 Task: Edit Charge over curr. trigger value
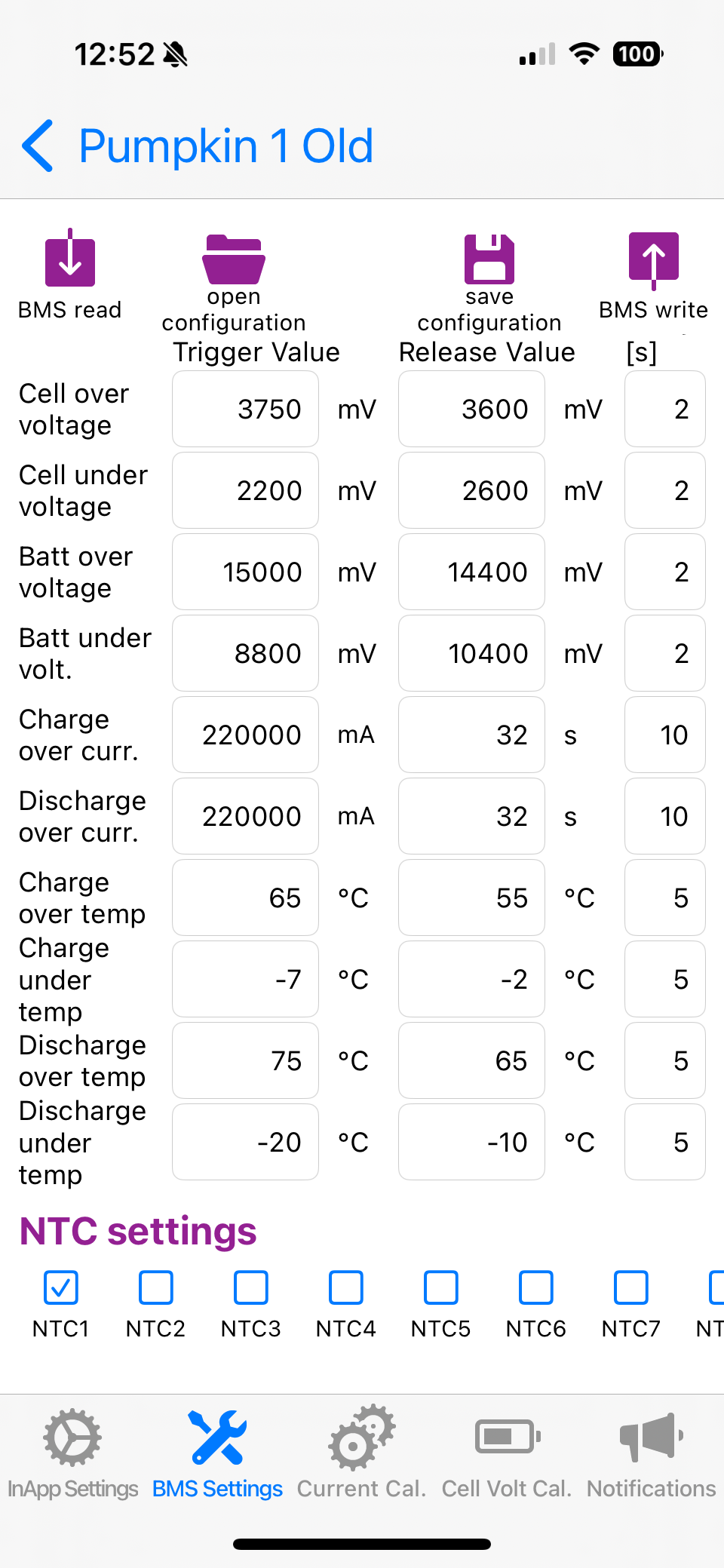click(246, 735)
